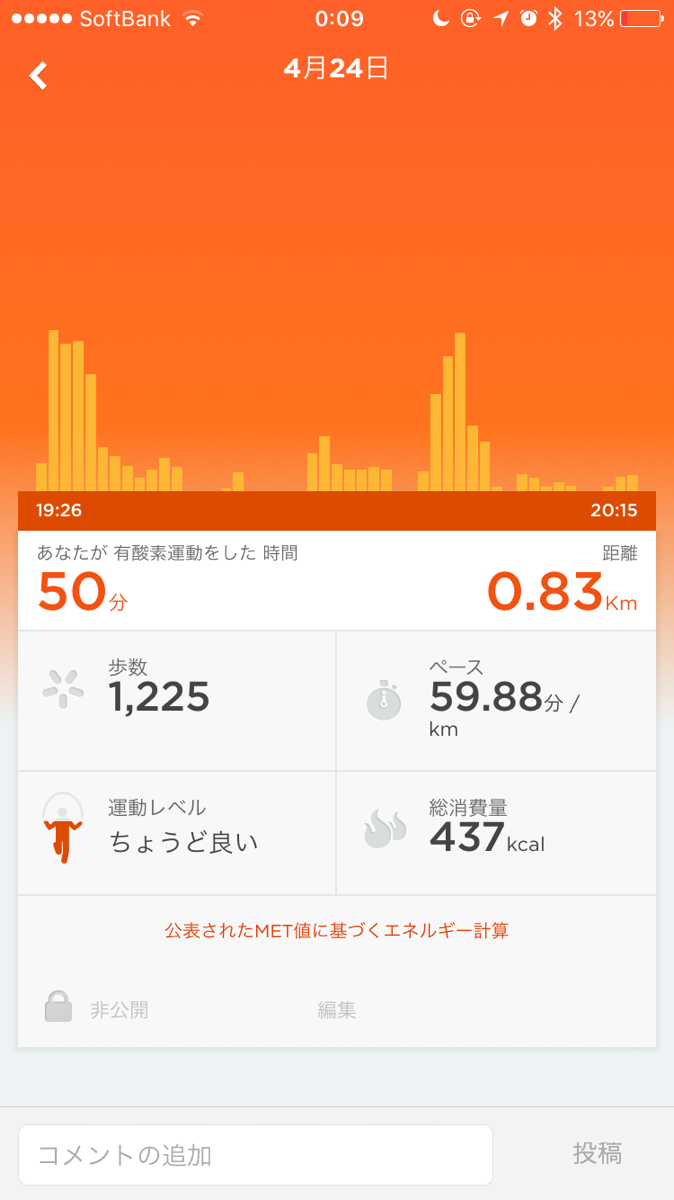Screen dimensions: 674x1200
Task: Tap 投稿 to post the comment
Action: [597, 1154]
